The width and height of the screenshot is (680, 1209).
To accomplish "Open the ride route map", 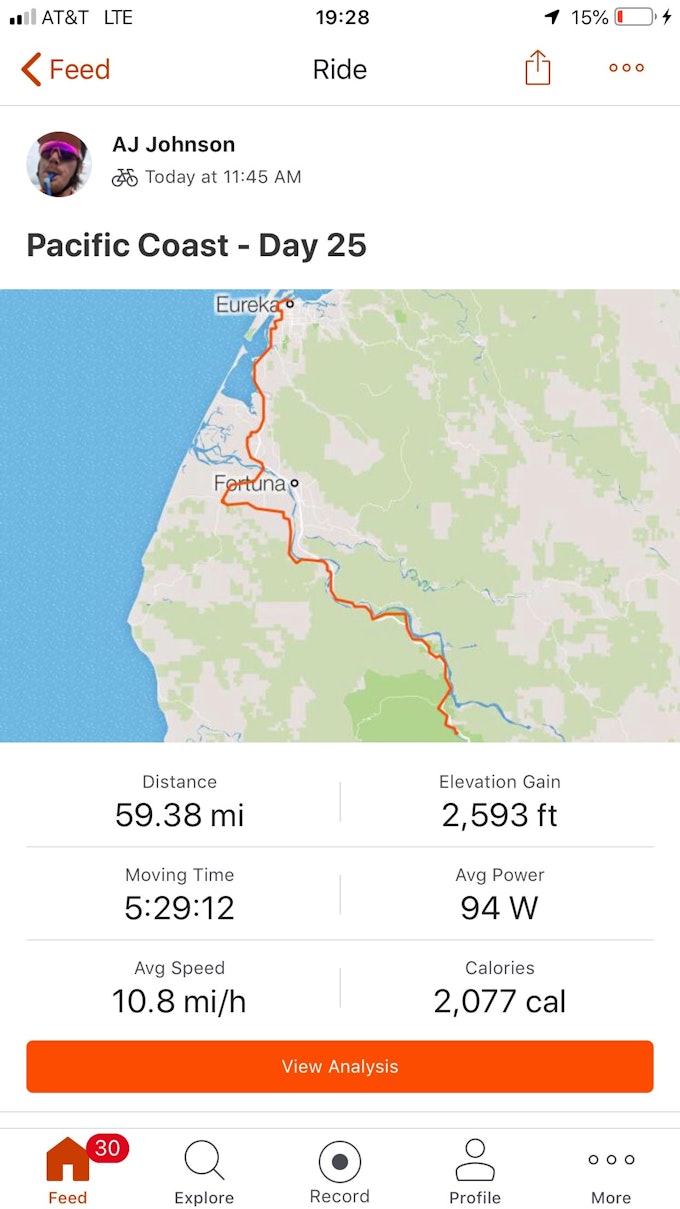I will (340, 515).
